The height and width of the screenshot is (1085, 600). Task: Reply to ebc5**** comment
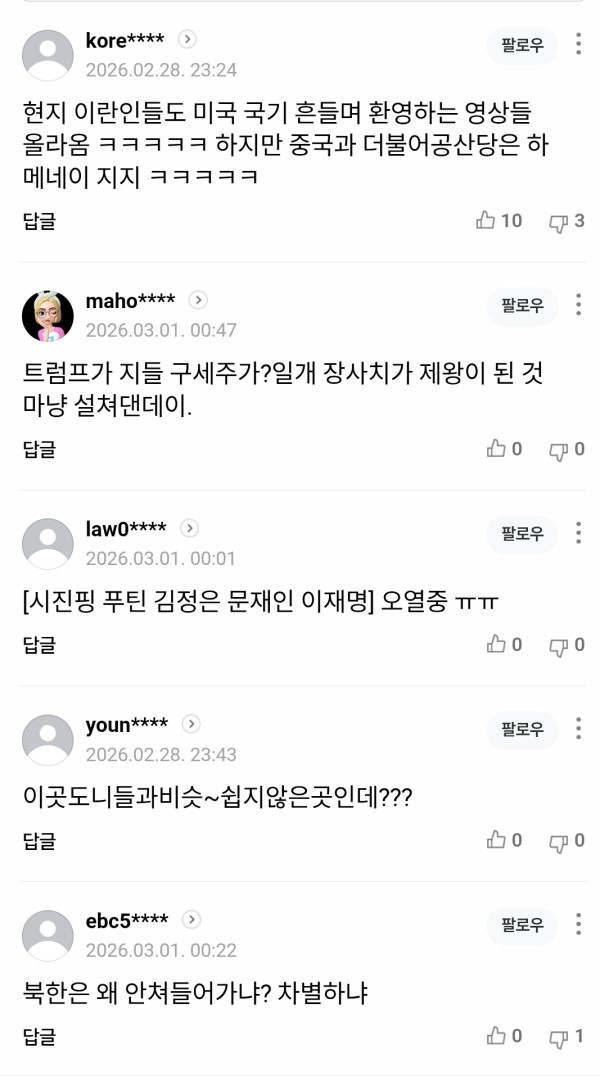click(x=39, y=1036)
